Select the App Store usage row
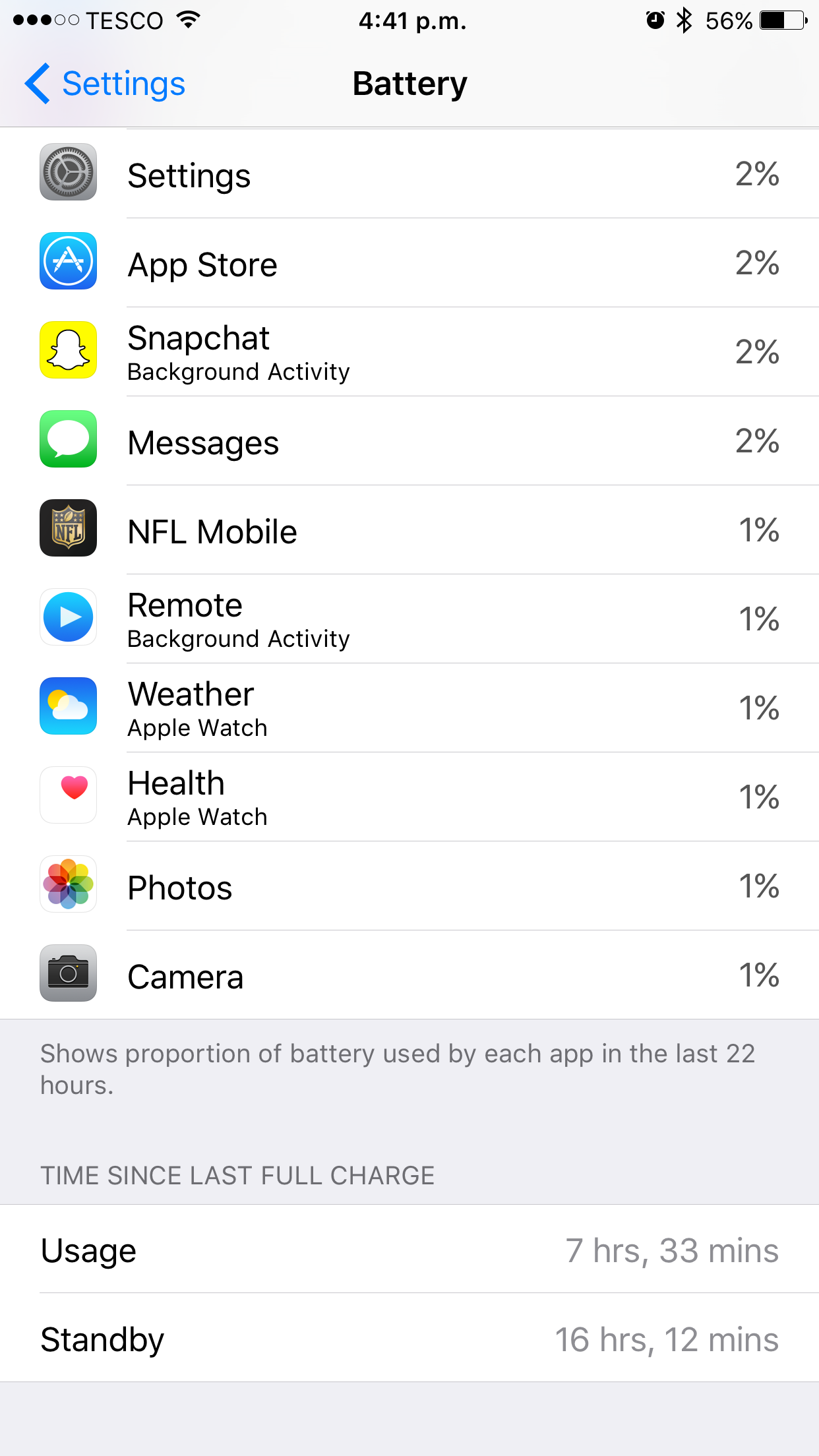This screenshot has width=819, height=1456. pos(409,264)
